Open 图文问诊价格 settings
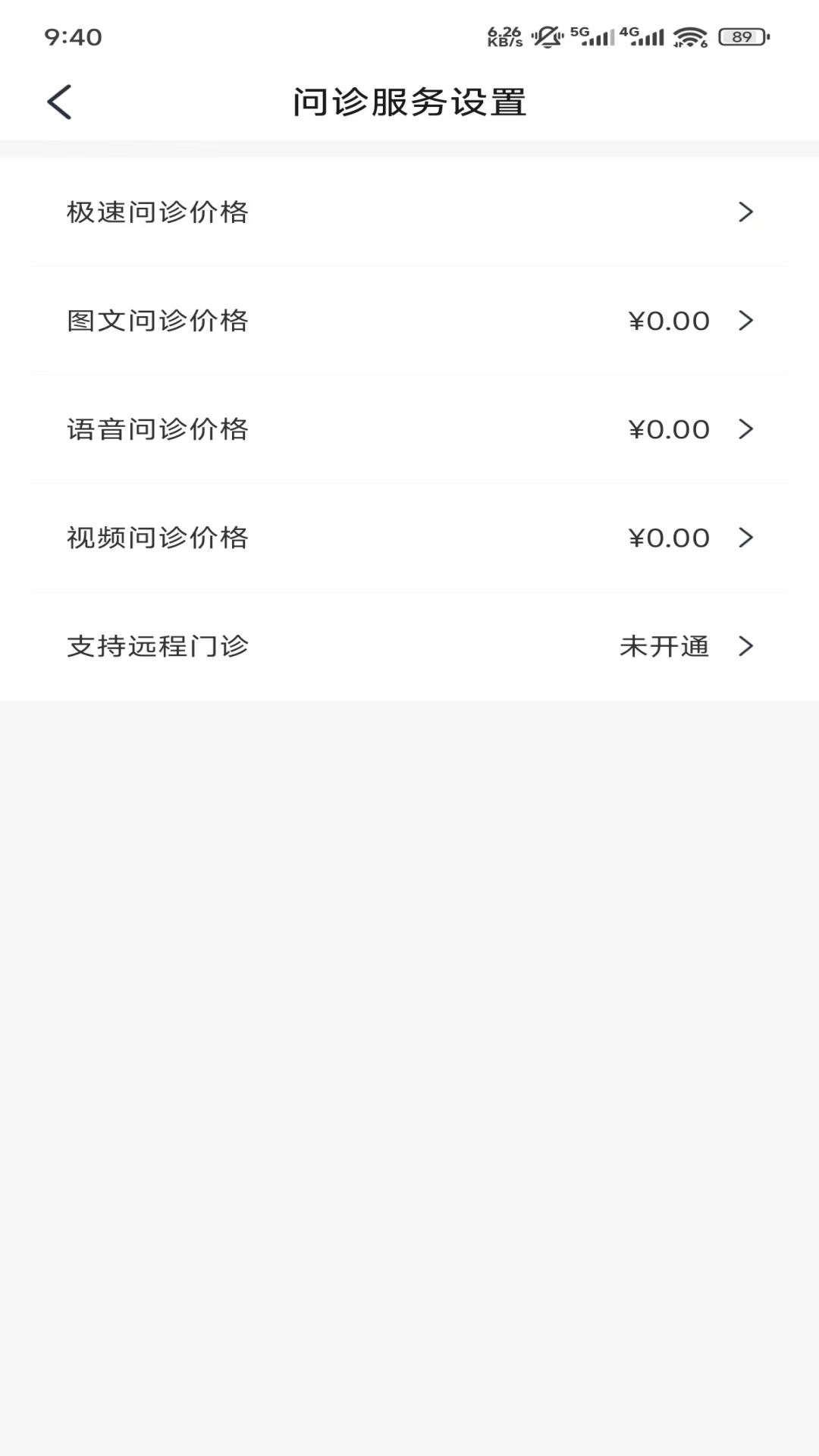This screenshot has width=819, height=1456. (x=409, y=321)
